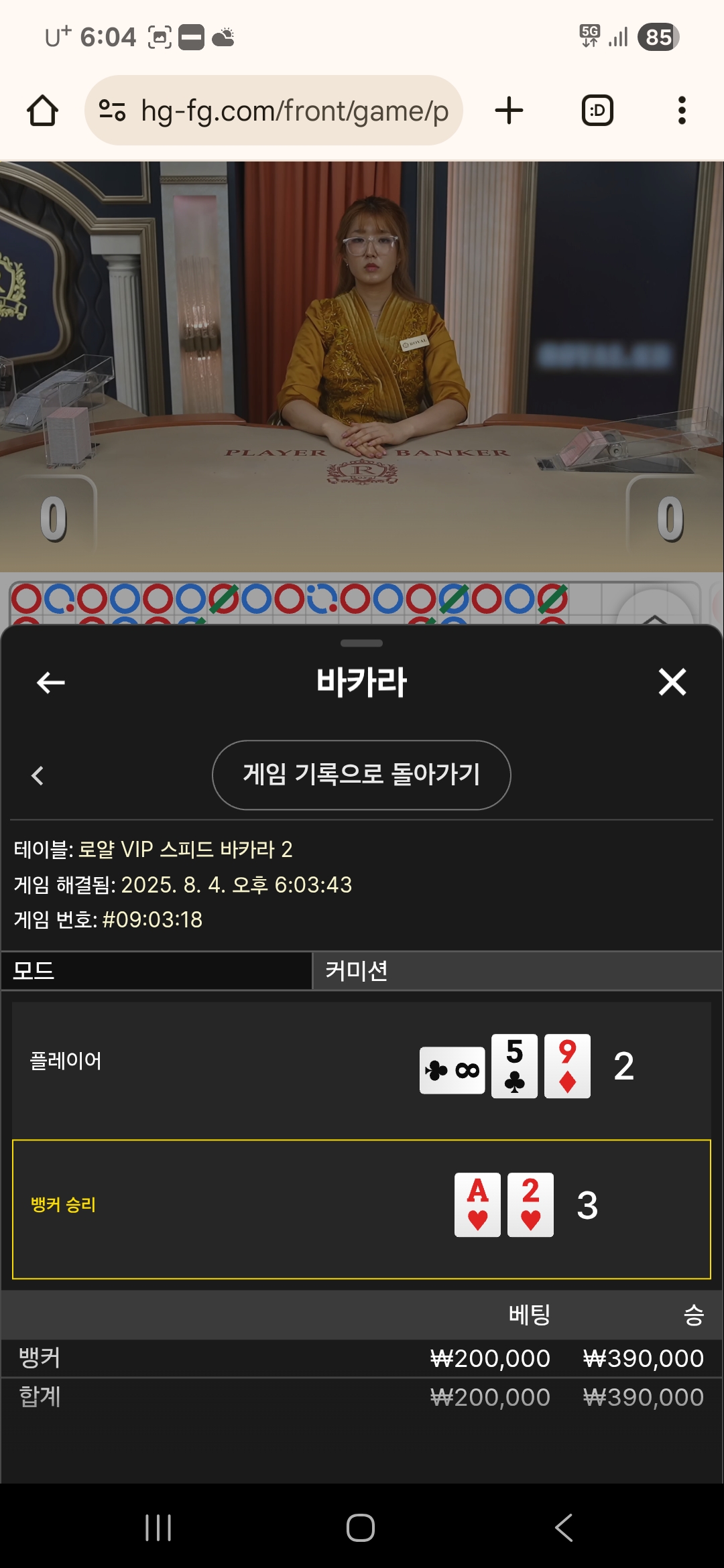Go back with the arrow beside 바카라
The width and height of the screenshot is (724, 1568).
[x=50, y=683]
